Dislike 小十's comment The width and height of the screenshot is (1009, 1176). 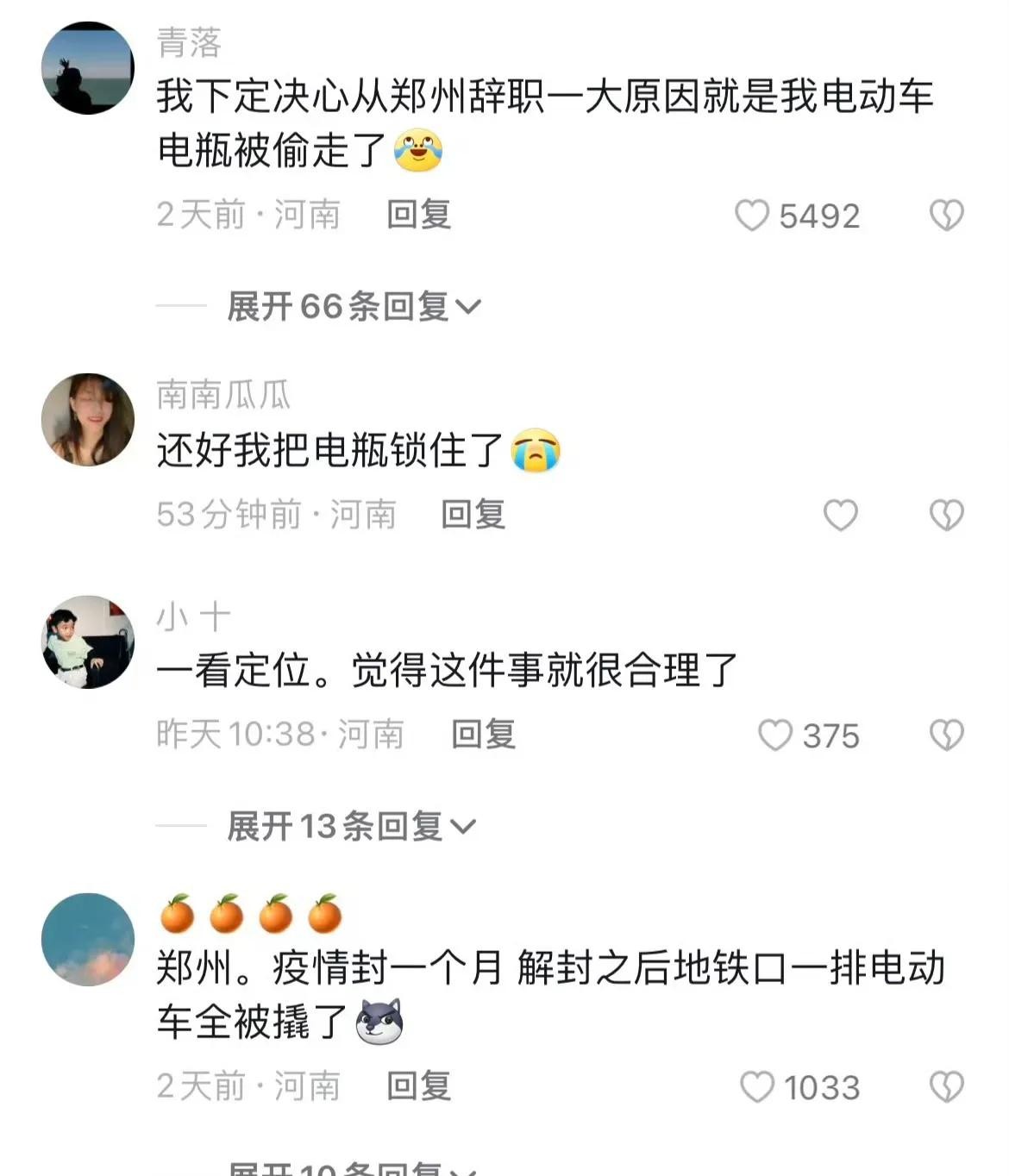pyautogui.click(x=946, y=735)
